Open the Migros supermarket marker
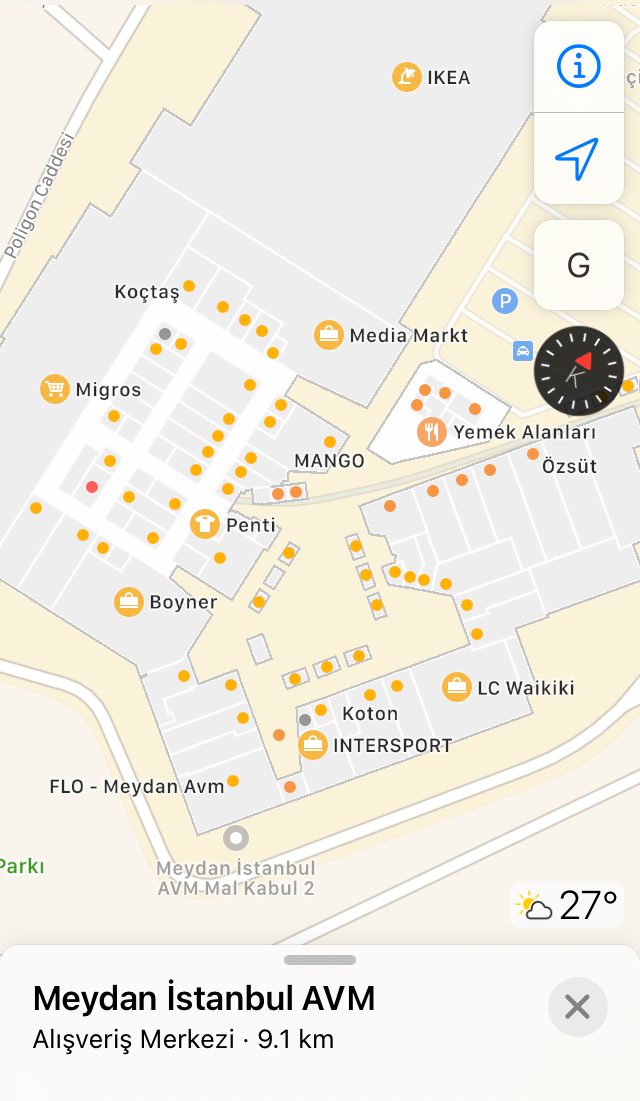The height and width of the screenshot is (1101, 640). pyautogui.click(x=55, y=389)
